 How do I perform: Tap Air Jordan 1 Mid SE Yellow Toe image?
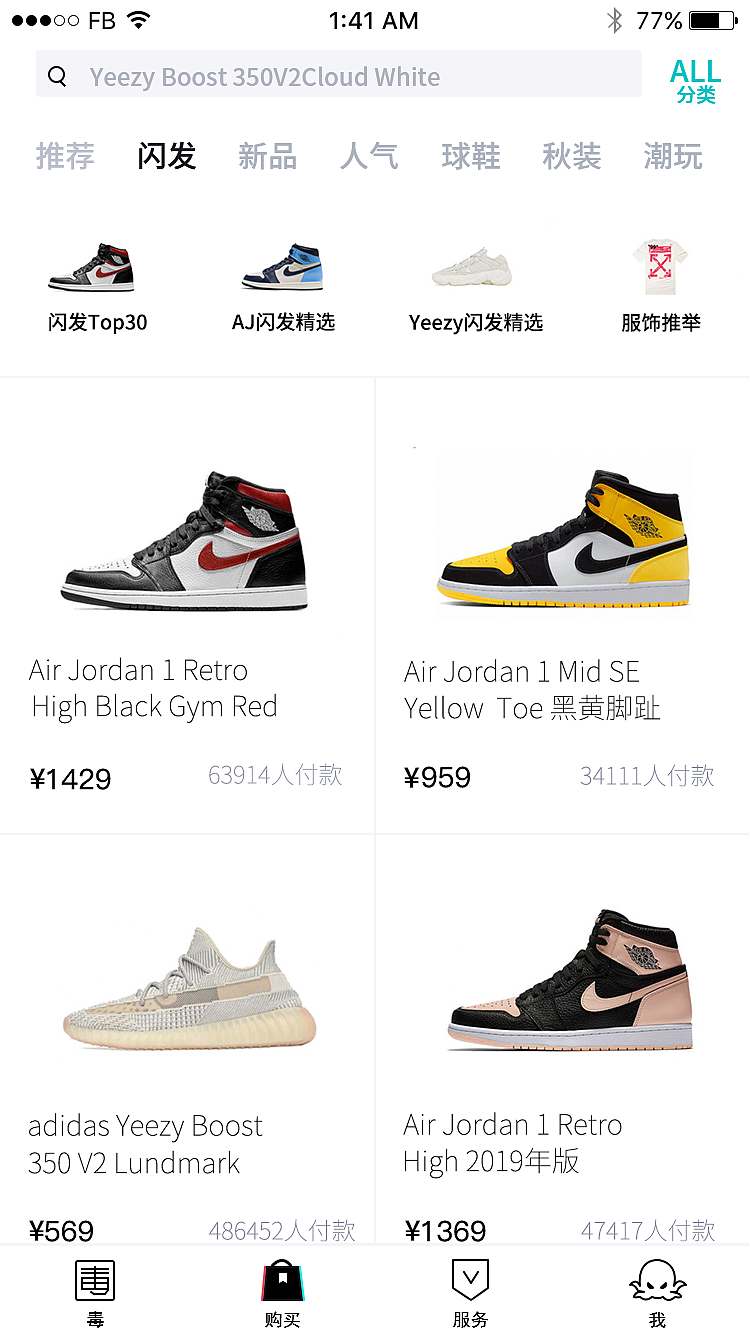pos(563,535)
